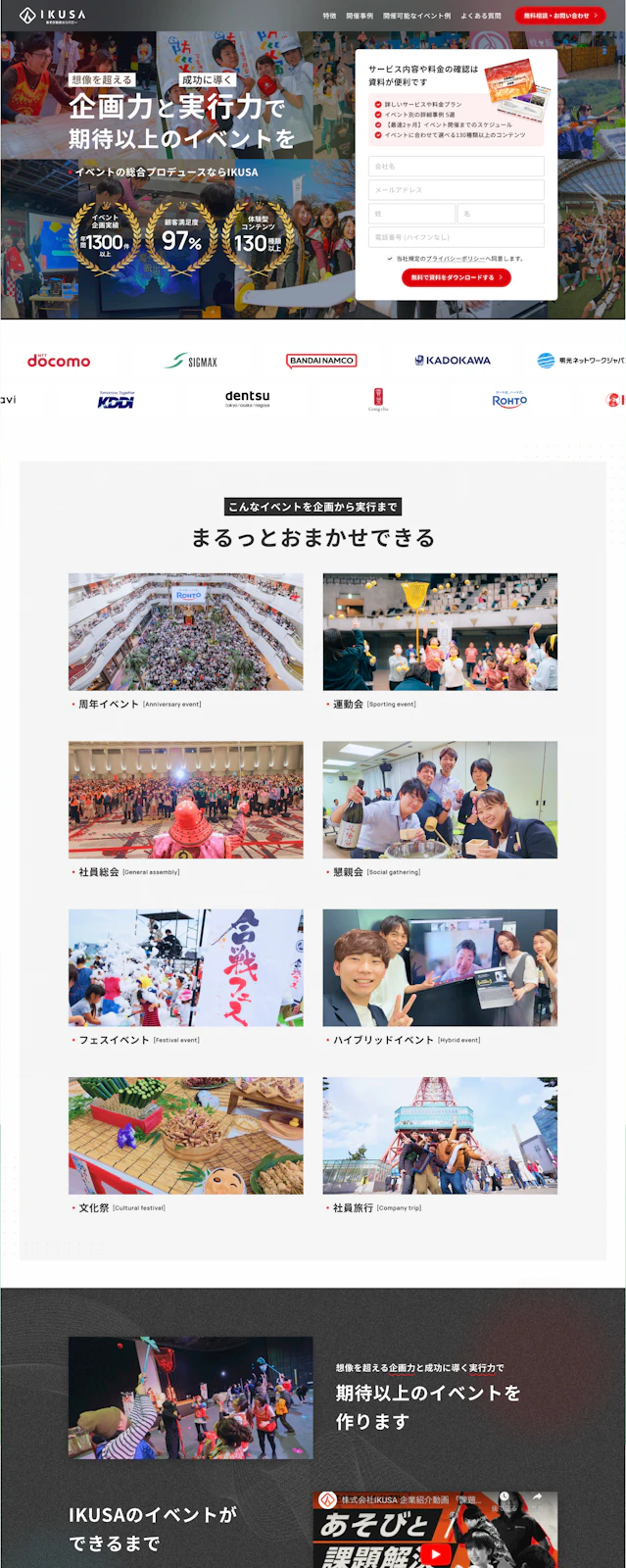Image resolution: width=626 pixels, height=1568 pixels.
Task: Select the 名 input field
Action: 501,214
